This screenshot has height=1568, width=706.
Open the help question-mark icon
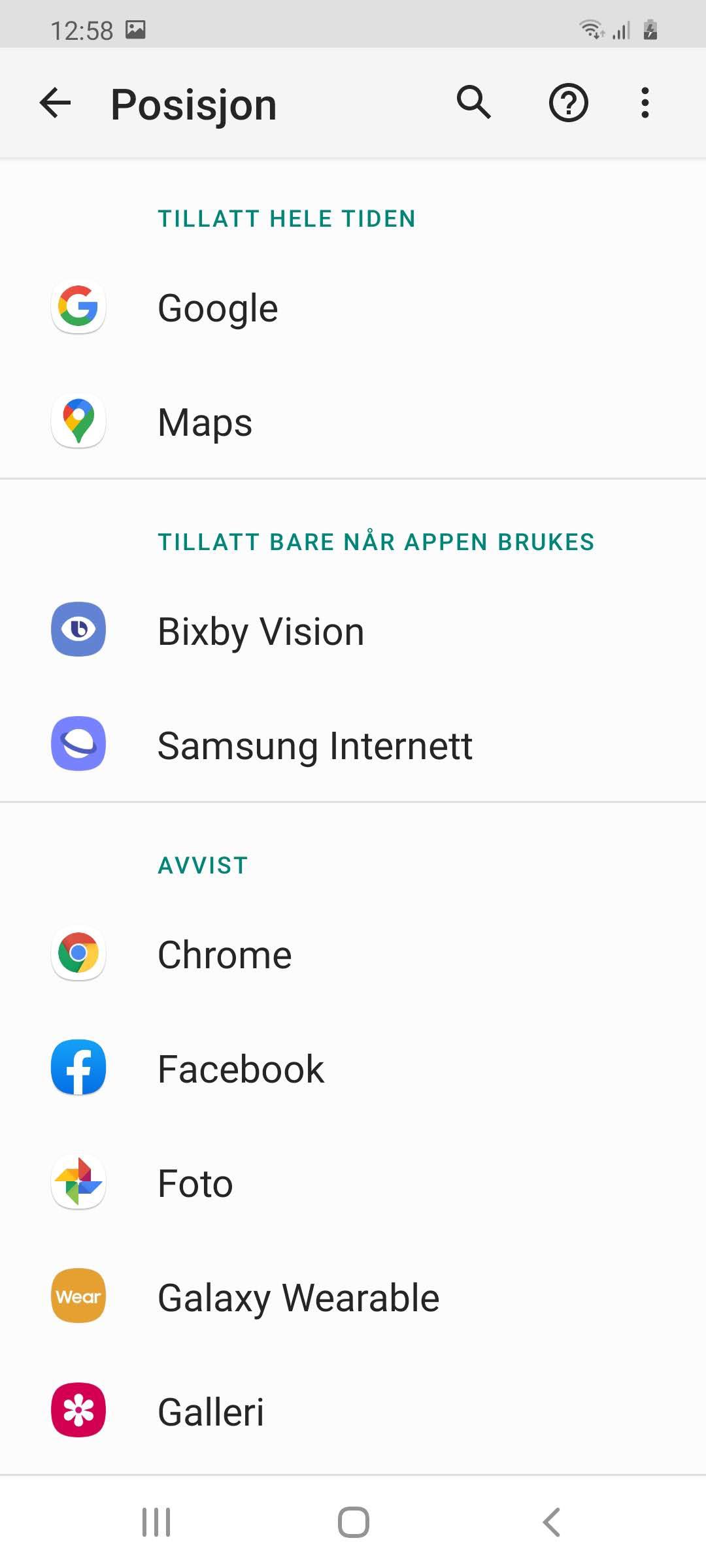coord(568,103)
